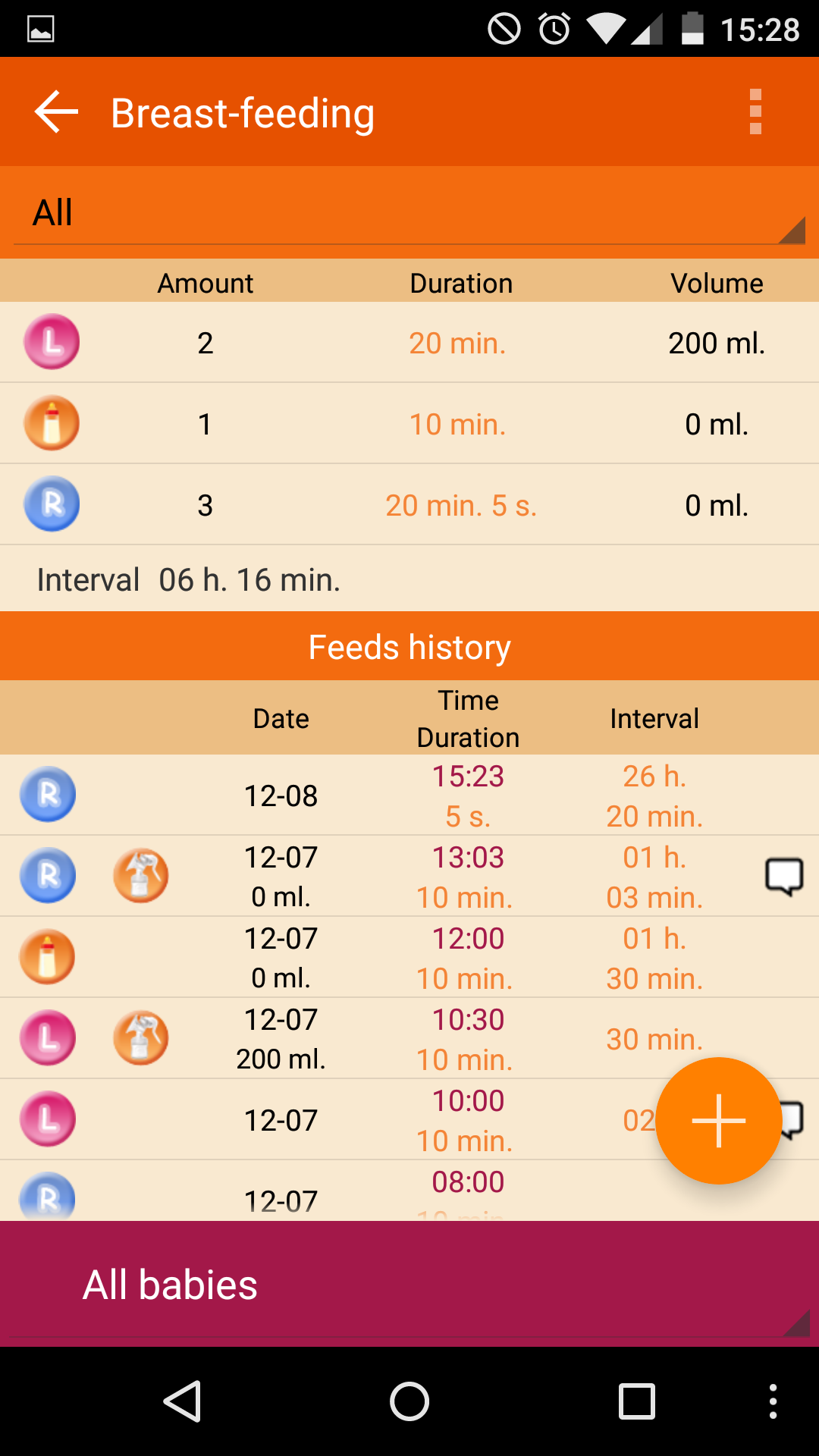Tap the system home button
Viewport: 819px width, 1456px height.
[409, 1401]
